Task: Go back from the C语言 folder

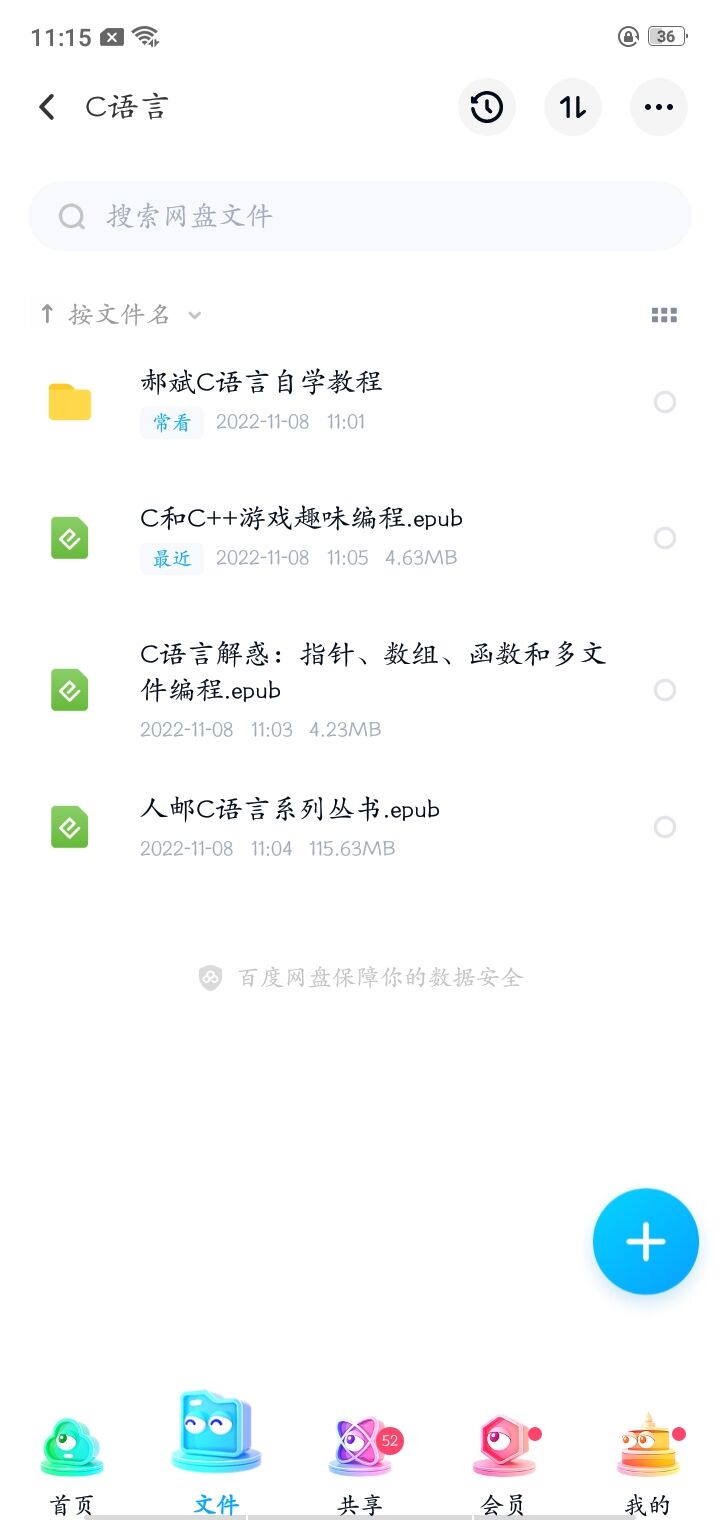Action: click(47, 107)
